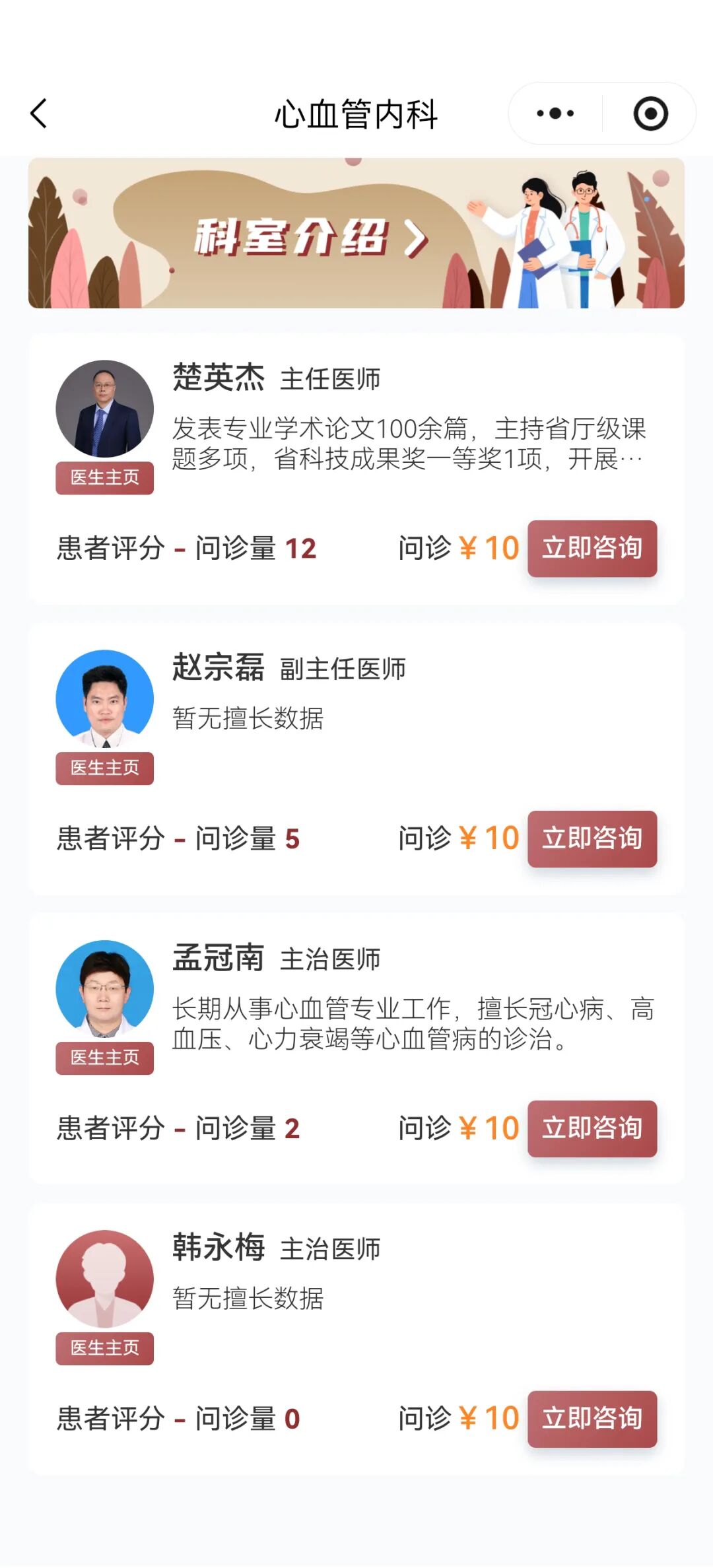The image size is (713, 1568).
Task: Tap 立即咨询 for 楚英杰
Action: [592, 548]
